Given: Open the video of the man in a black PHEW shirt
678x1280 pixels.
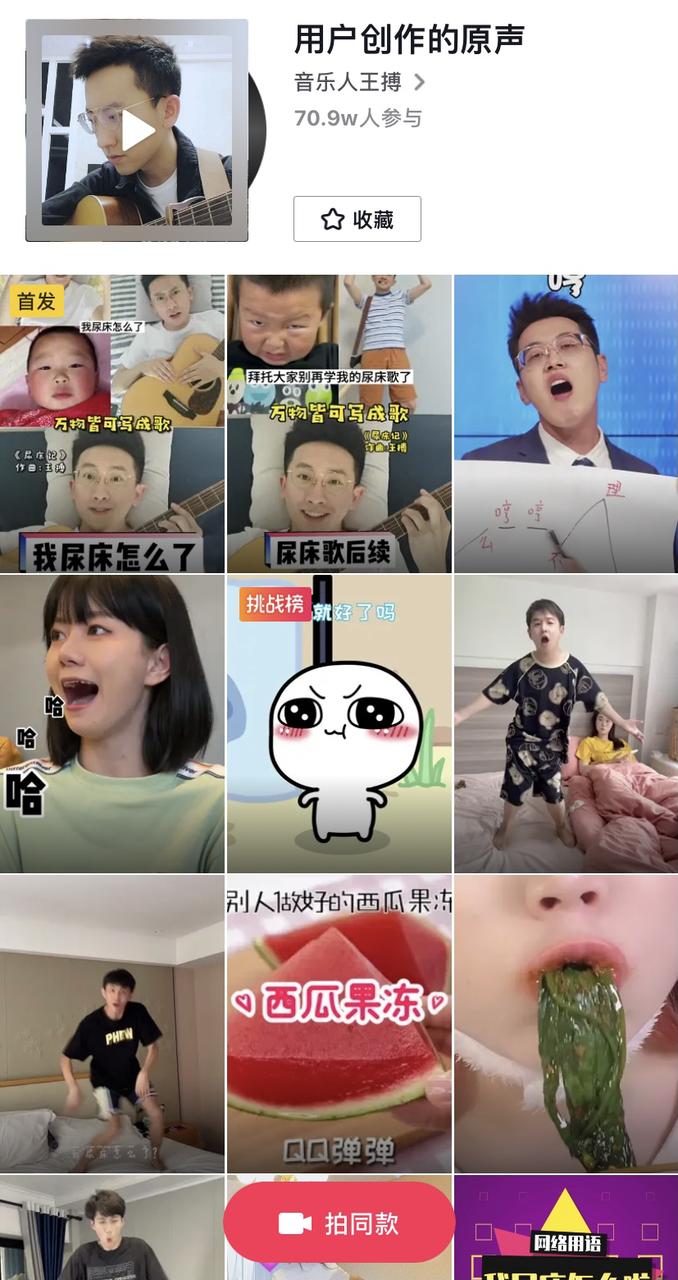Looking at the screenshot, I should tap(112, 1023).
